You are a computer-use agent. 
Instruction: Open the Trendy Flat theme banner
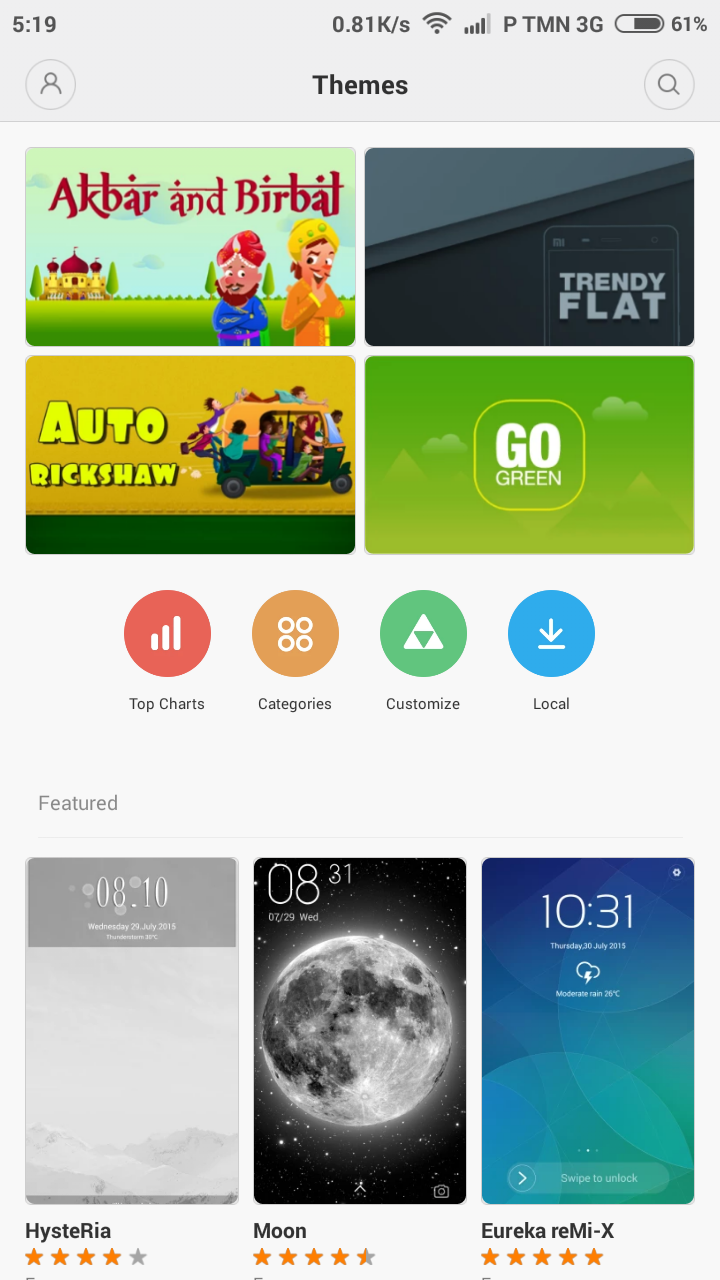[529, 247]
